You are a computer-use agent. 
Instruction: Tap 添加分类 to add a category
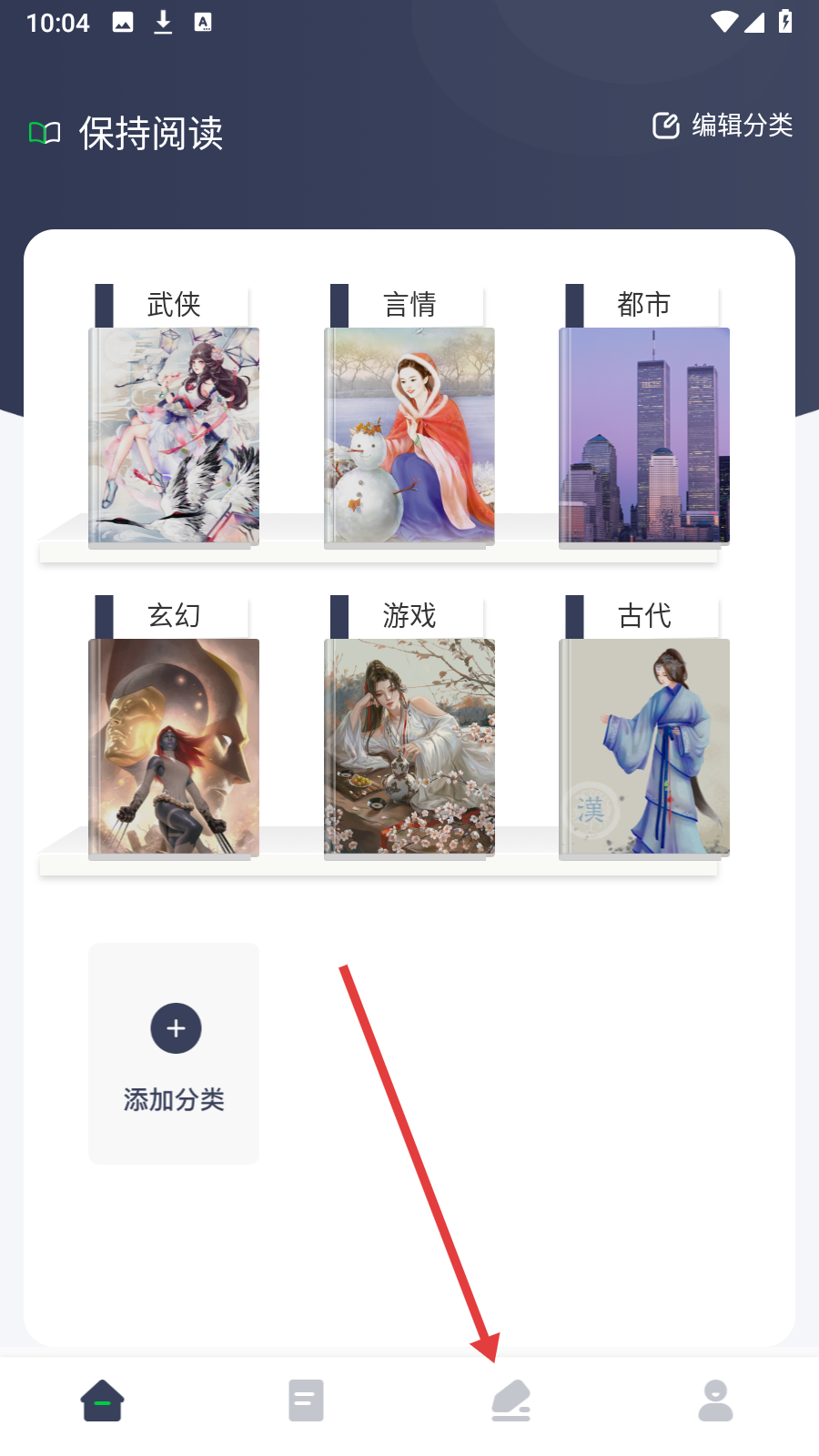click(x=174, y=1053)
